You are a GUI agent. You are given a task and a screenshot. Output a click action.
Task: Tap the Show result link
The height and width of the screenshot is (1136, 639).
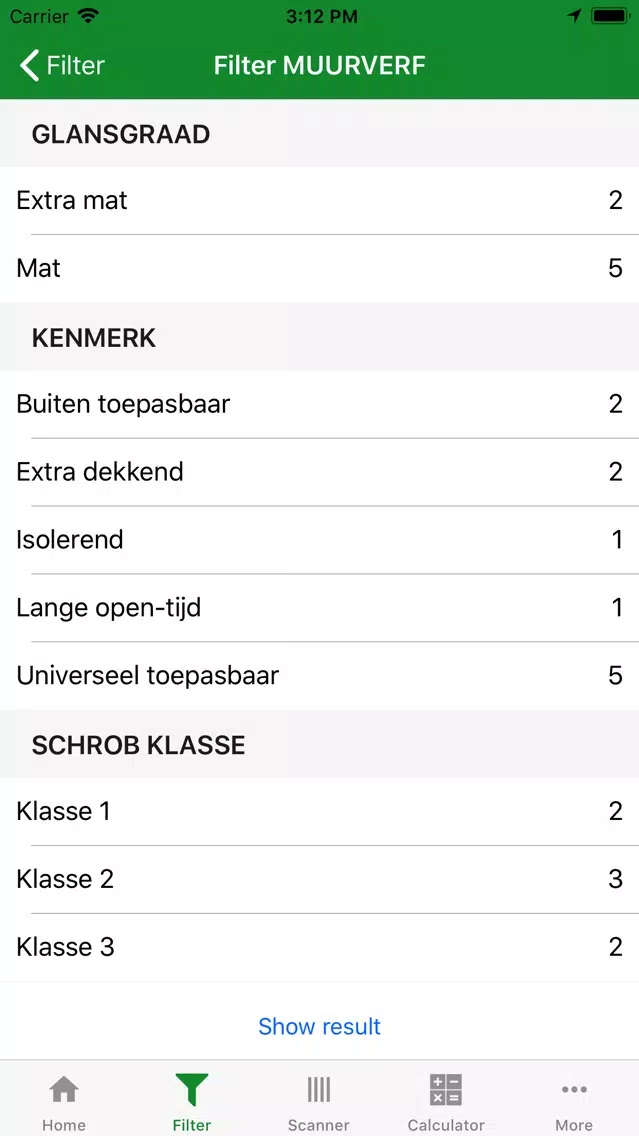coord(319,1026)
